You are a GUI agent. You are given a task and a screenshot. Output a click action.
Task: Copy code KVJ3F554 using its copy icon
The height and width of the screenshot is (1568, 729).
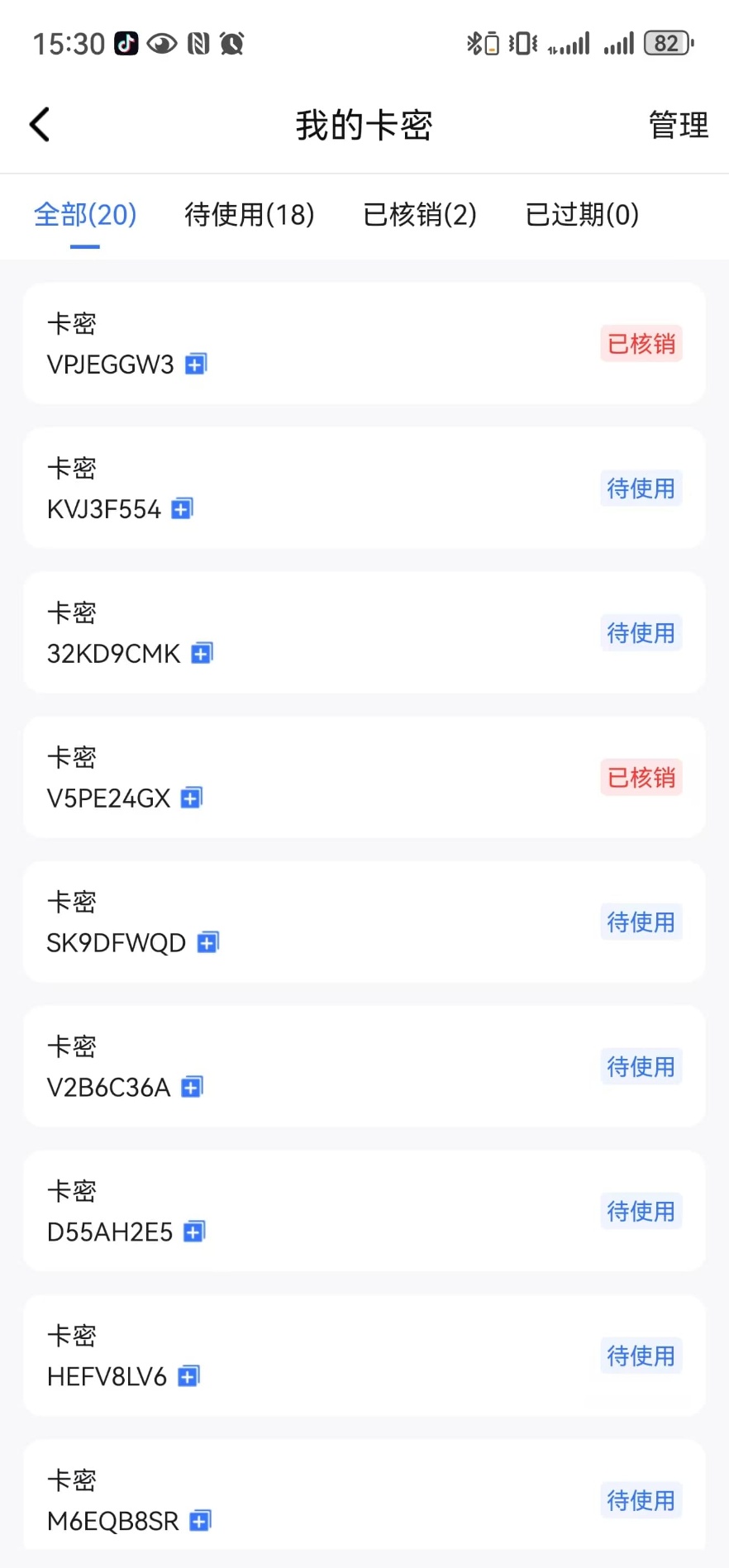tap(181, 508)
